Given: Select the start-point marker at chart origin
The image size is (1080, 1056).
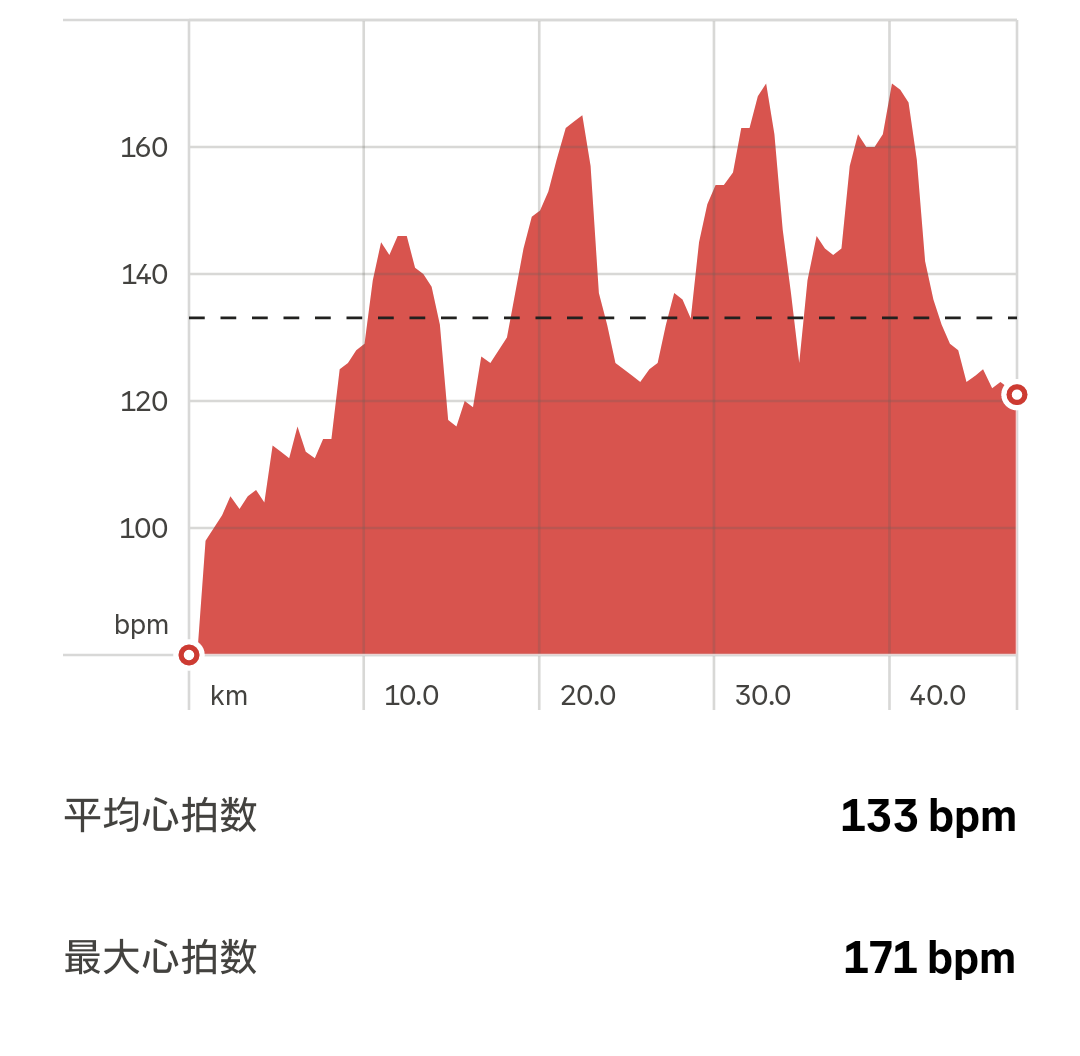Looking at the screenshot, I should pyautogui.click(x=189, y=655).
